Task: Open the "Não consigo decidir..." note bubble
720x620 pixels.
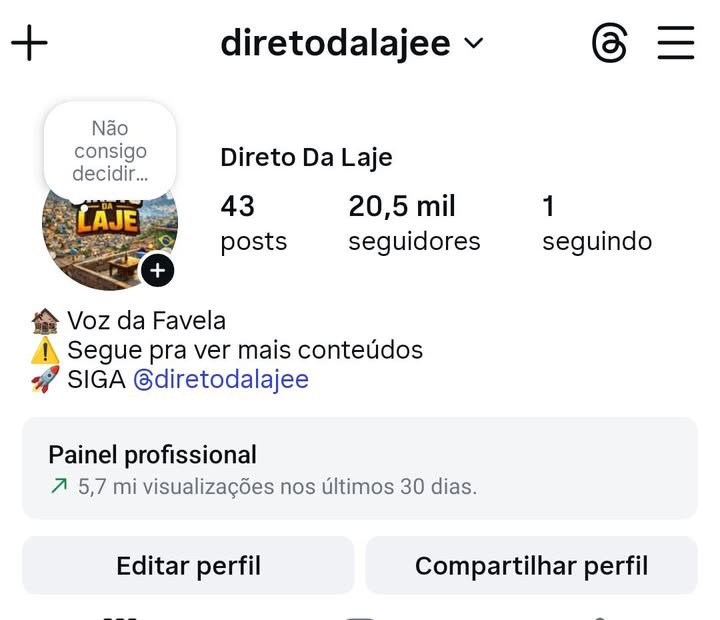Action: [x=110, y=151]
